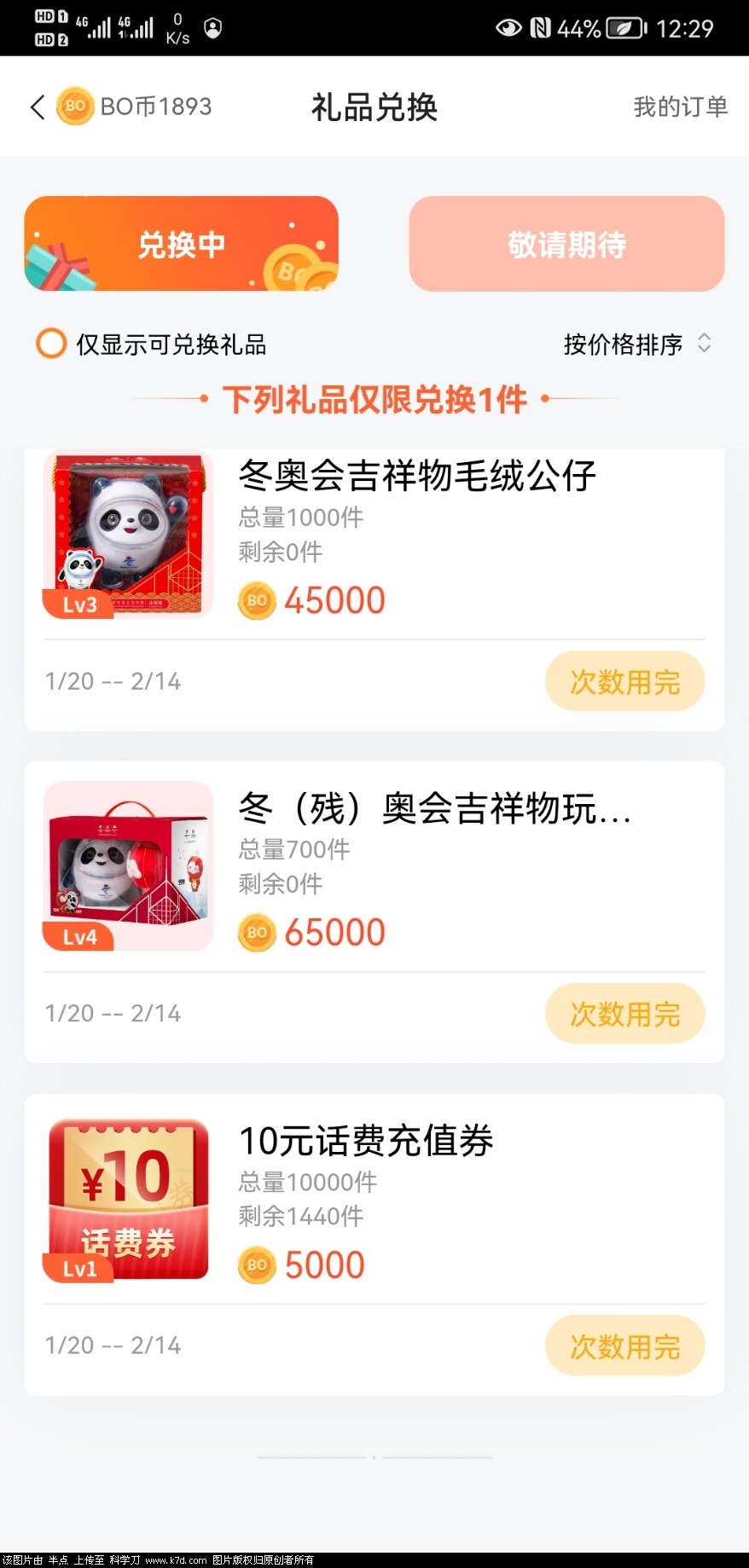Check 仅显示可兑换礼品 option

click(x=51, y=344)
